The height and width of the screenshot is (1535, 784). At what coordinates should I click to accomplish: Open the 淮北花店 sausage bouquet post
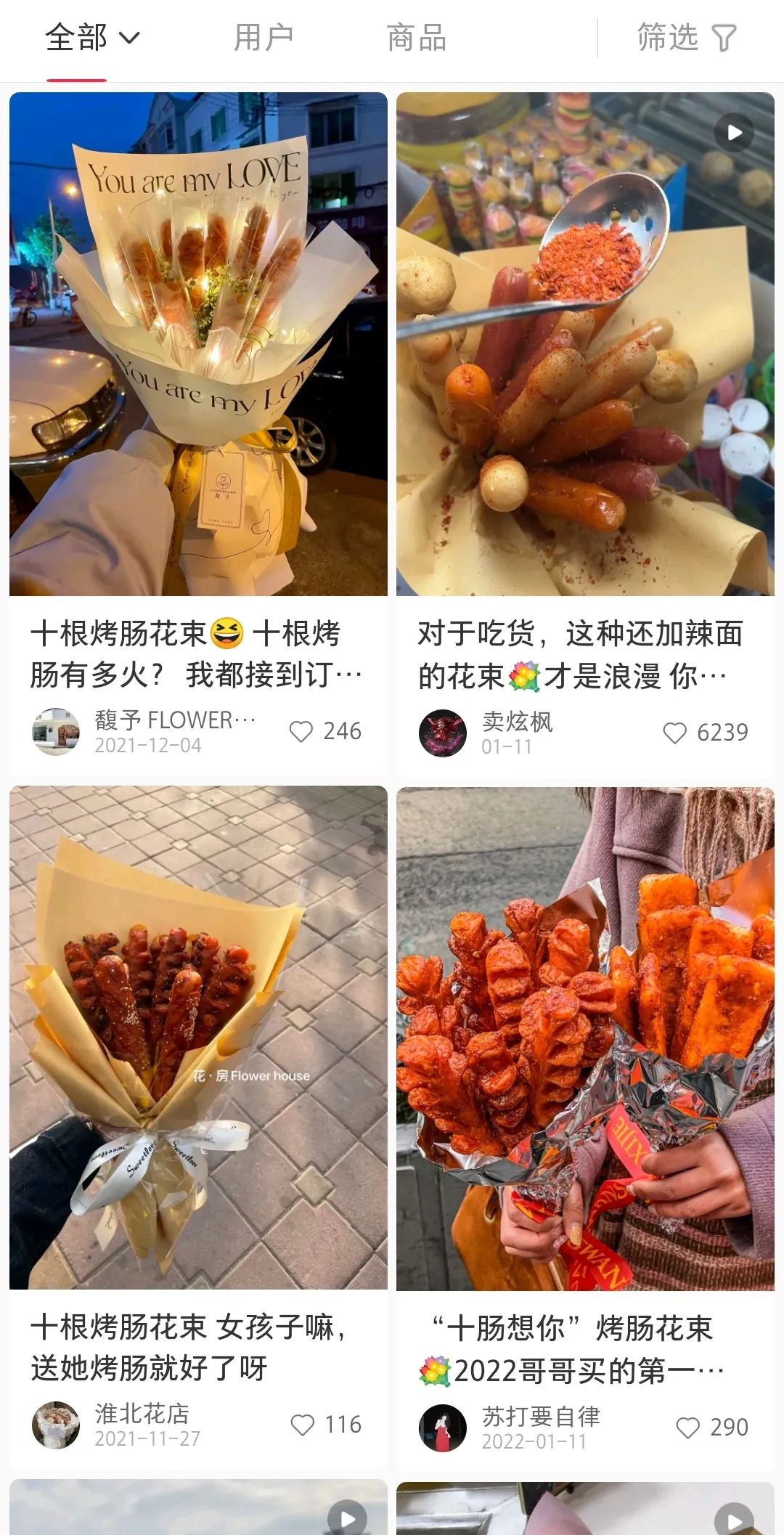point(198,1038)
